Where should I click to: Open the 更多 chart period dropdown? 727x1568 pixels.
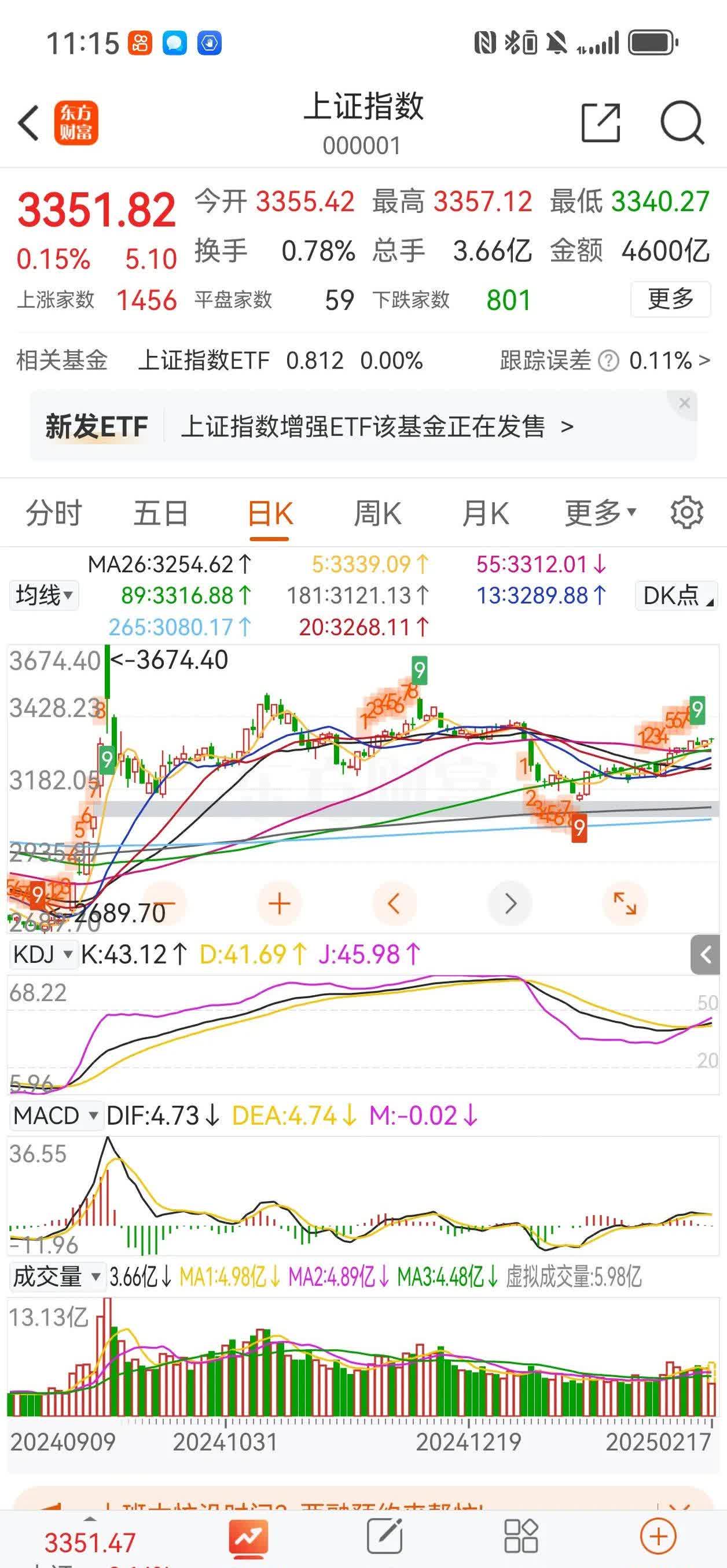click(x=600, y=512)
